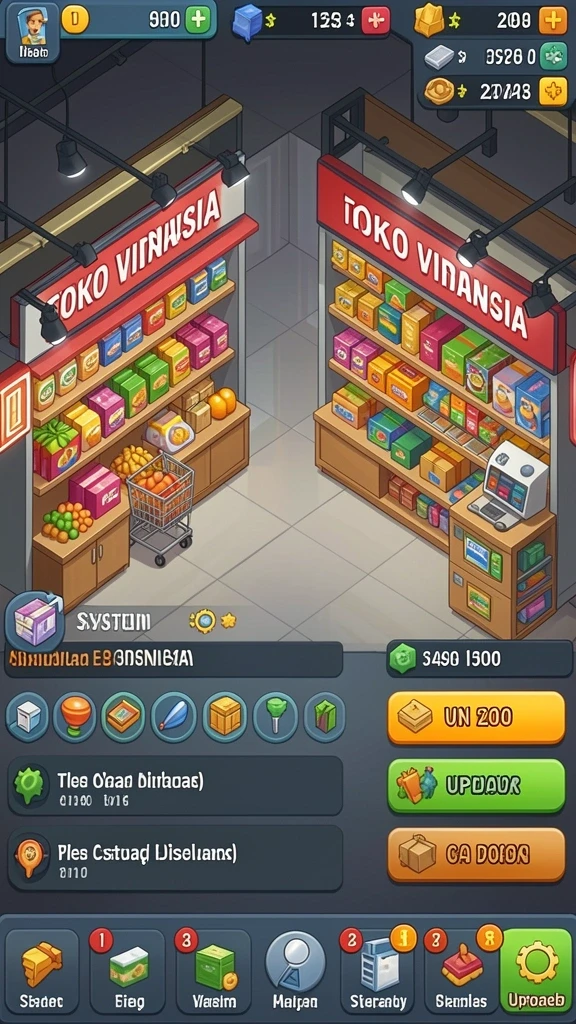Image resolution: width=576 pixels, height=1024 pixels.
Task: Tap the brown CA DOIOA box button
Action: [476, 854]
